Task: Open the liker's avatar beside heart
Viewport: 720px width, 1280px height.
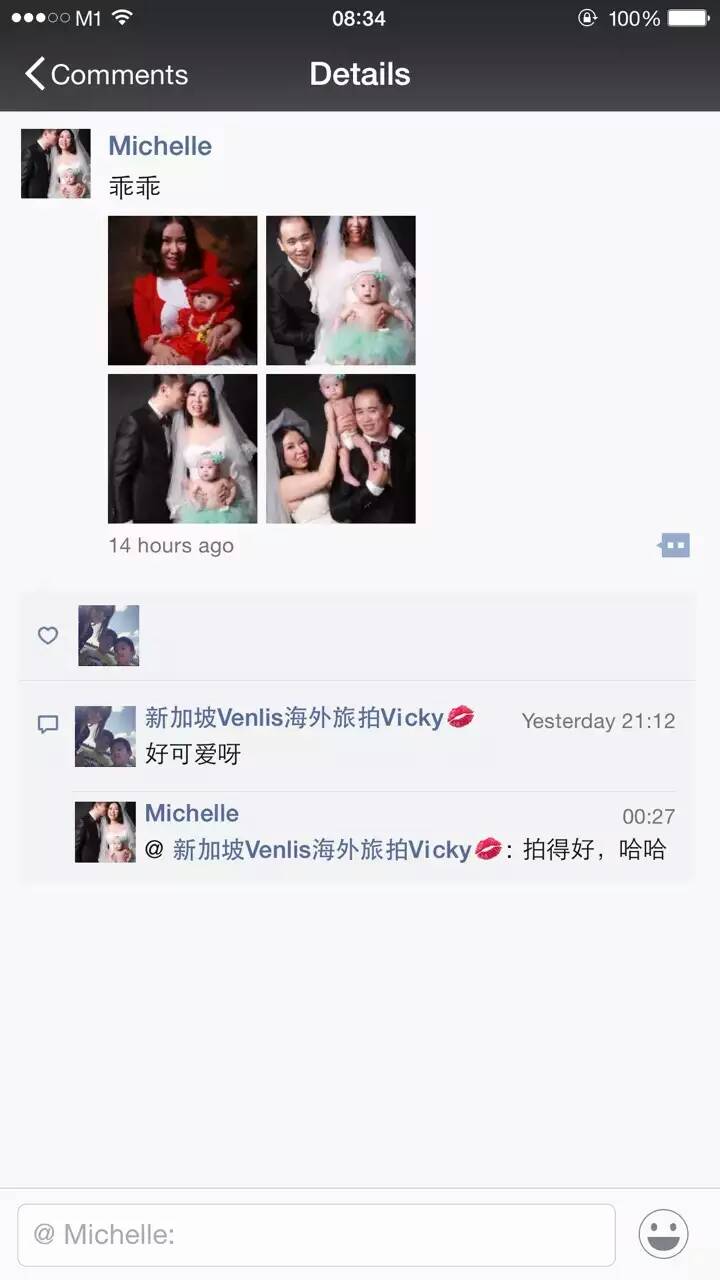Action: tap(109, 636)
